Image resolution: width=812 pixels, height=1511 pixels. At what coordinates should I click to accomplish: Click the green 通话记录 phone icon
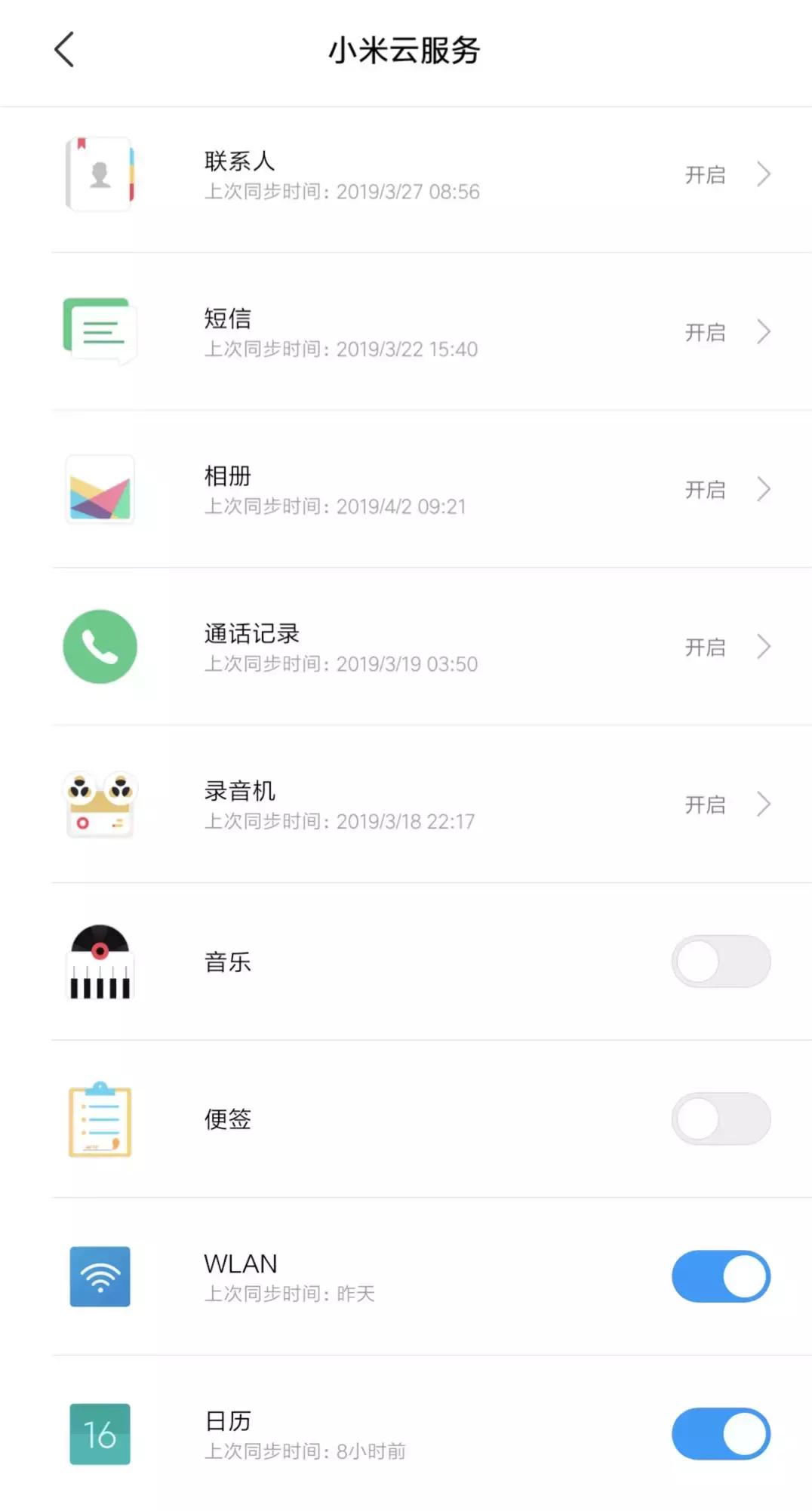(x=100, y=647)
